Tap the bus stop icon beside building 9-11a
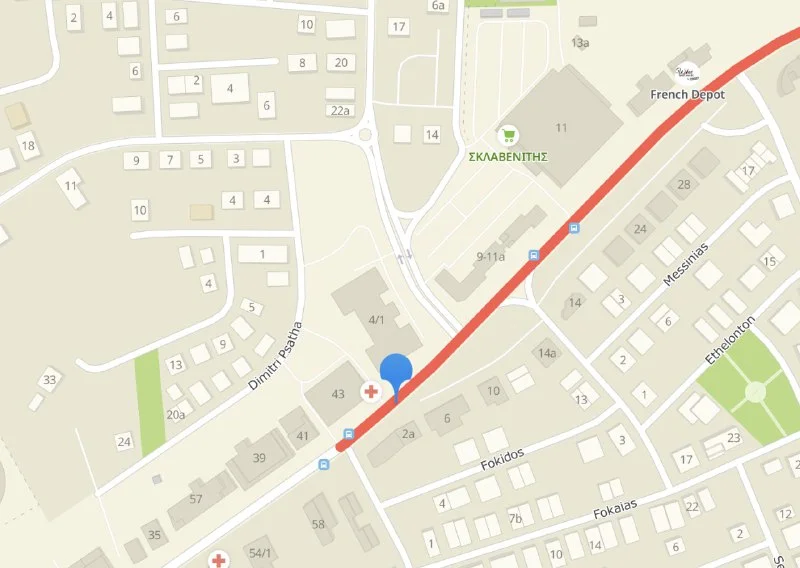This screenshot has width=800, height=568. (x=534, y=255)
